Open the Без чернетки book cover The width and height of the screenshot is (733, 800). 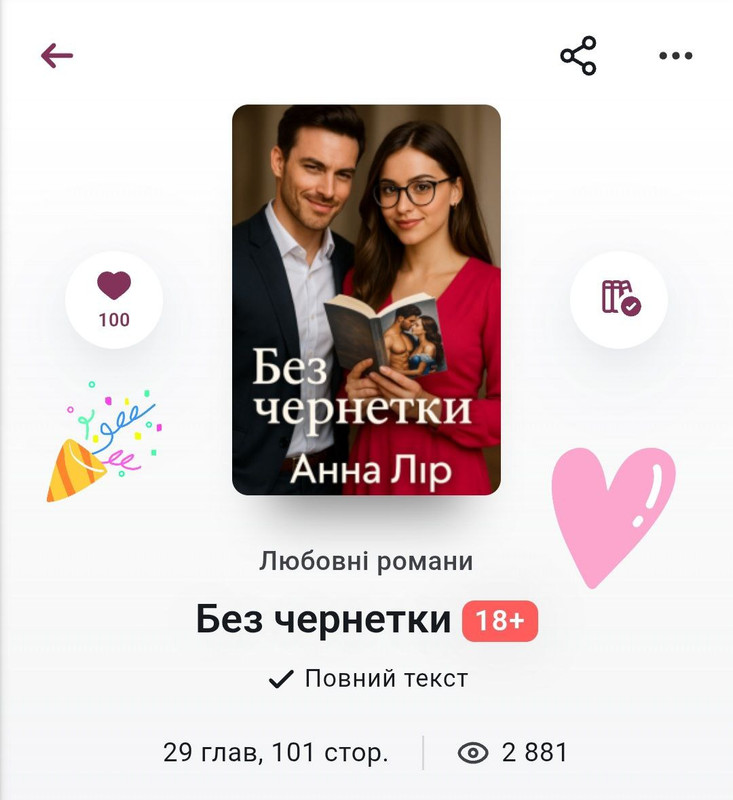[x=366, y=300]
